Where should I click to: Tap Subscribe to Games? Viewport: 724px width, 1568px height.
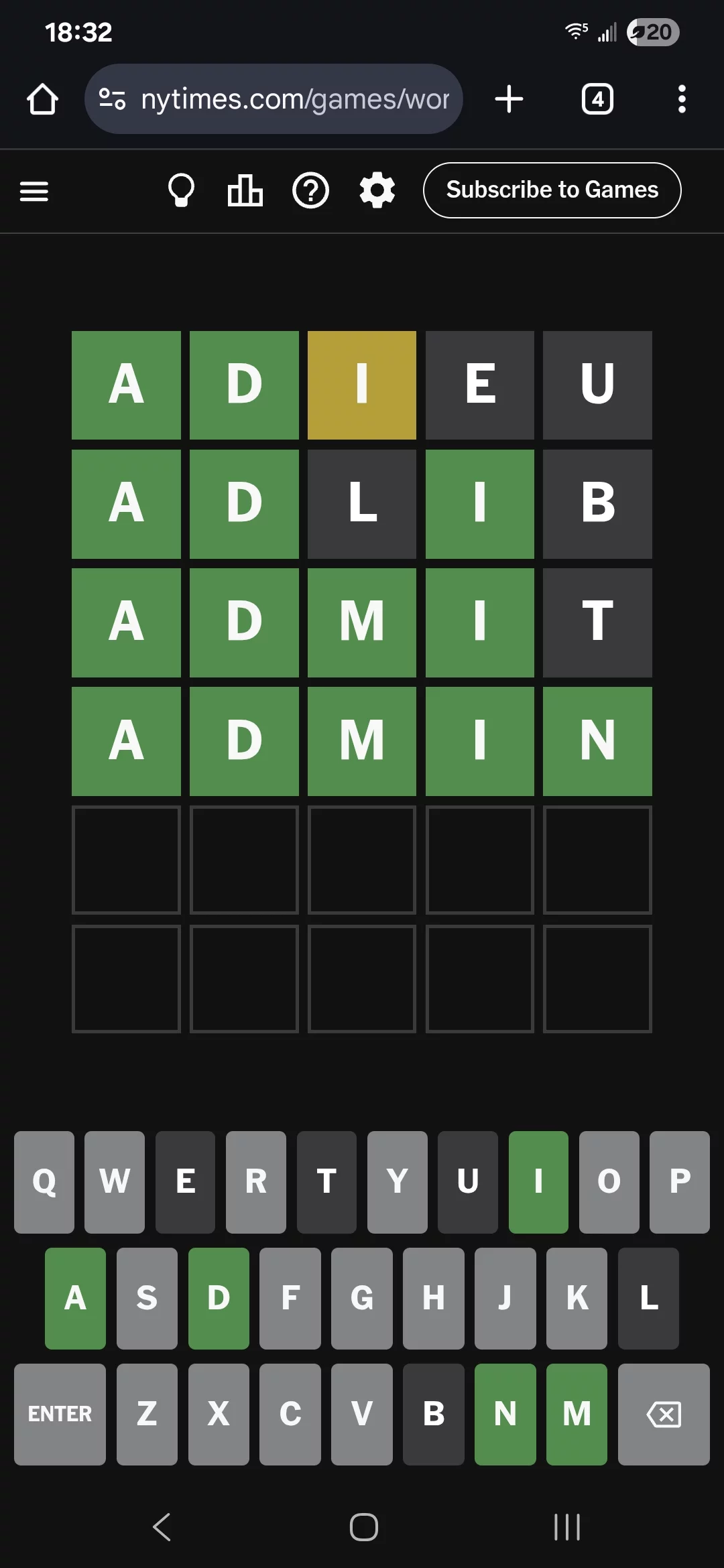pyautogui.click(x=552, y=190)
